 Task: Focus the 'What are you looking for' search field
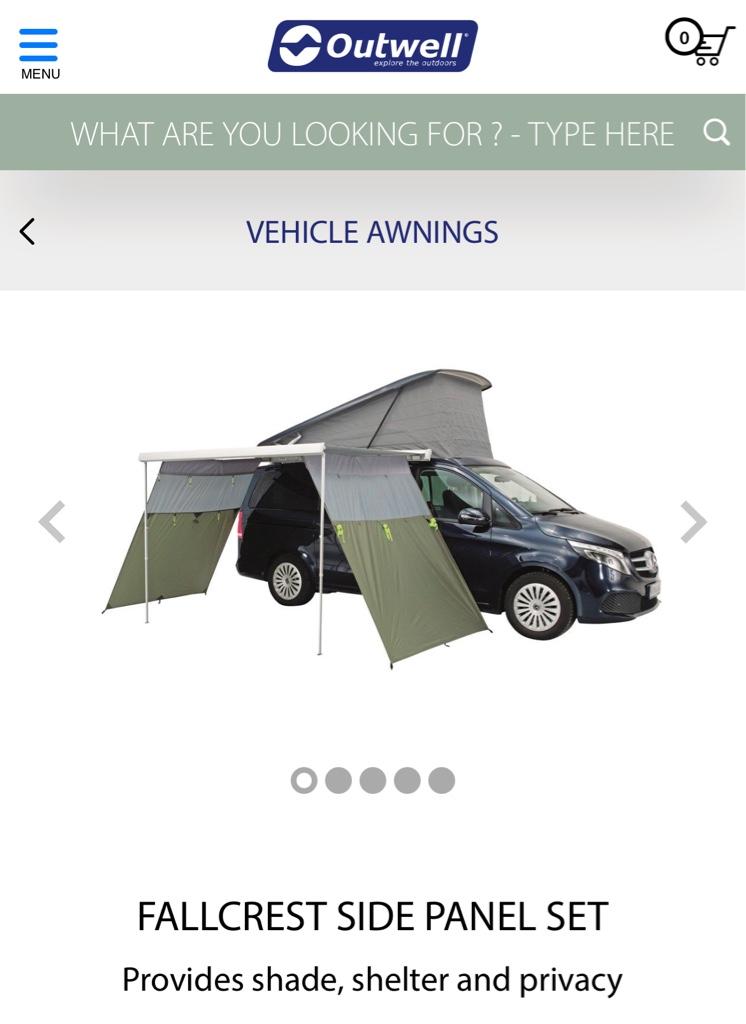(371, 133)
